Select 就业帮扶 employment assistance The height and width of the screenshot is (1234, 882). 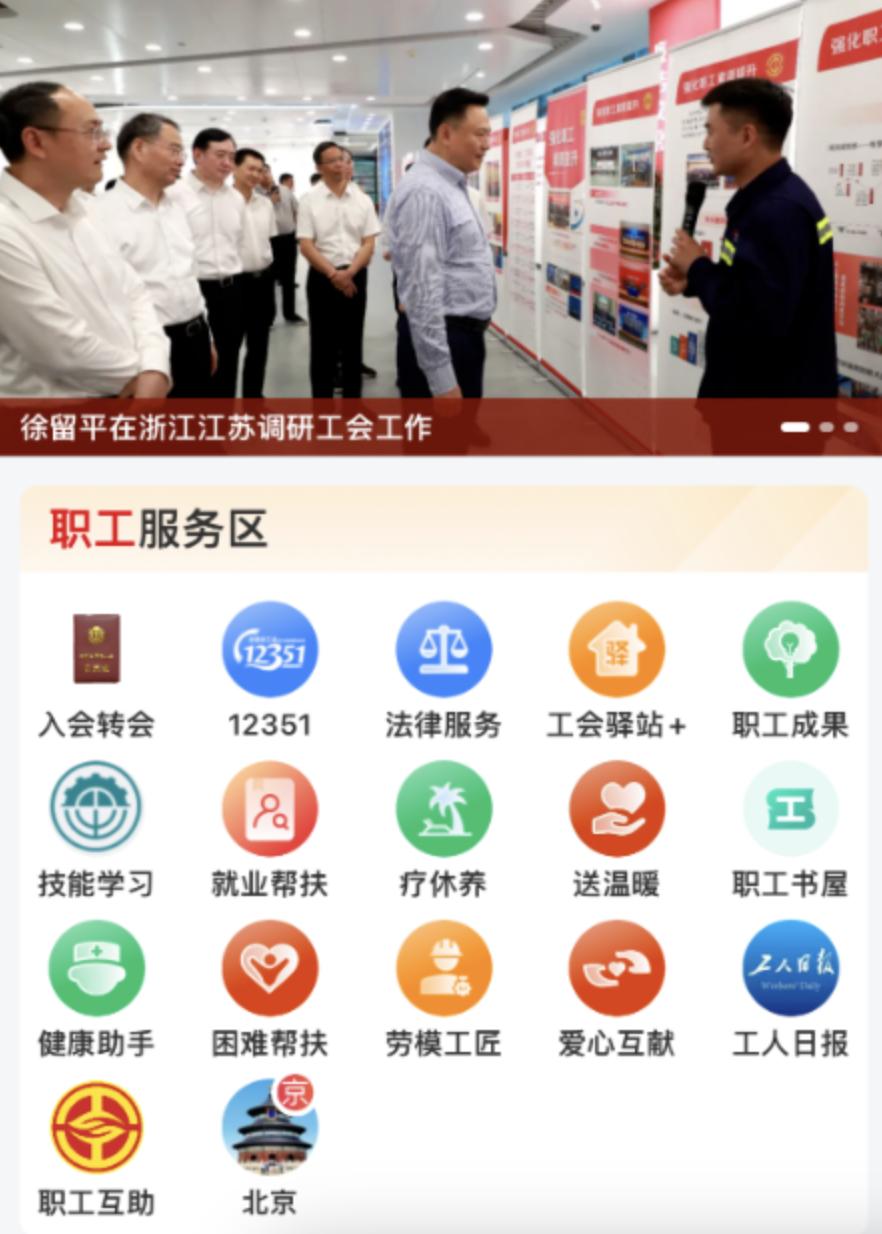[270, 808]
